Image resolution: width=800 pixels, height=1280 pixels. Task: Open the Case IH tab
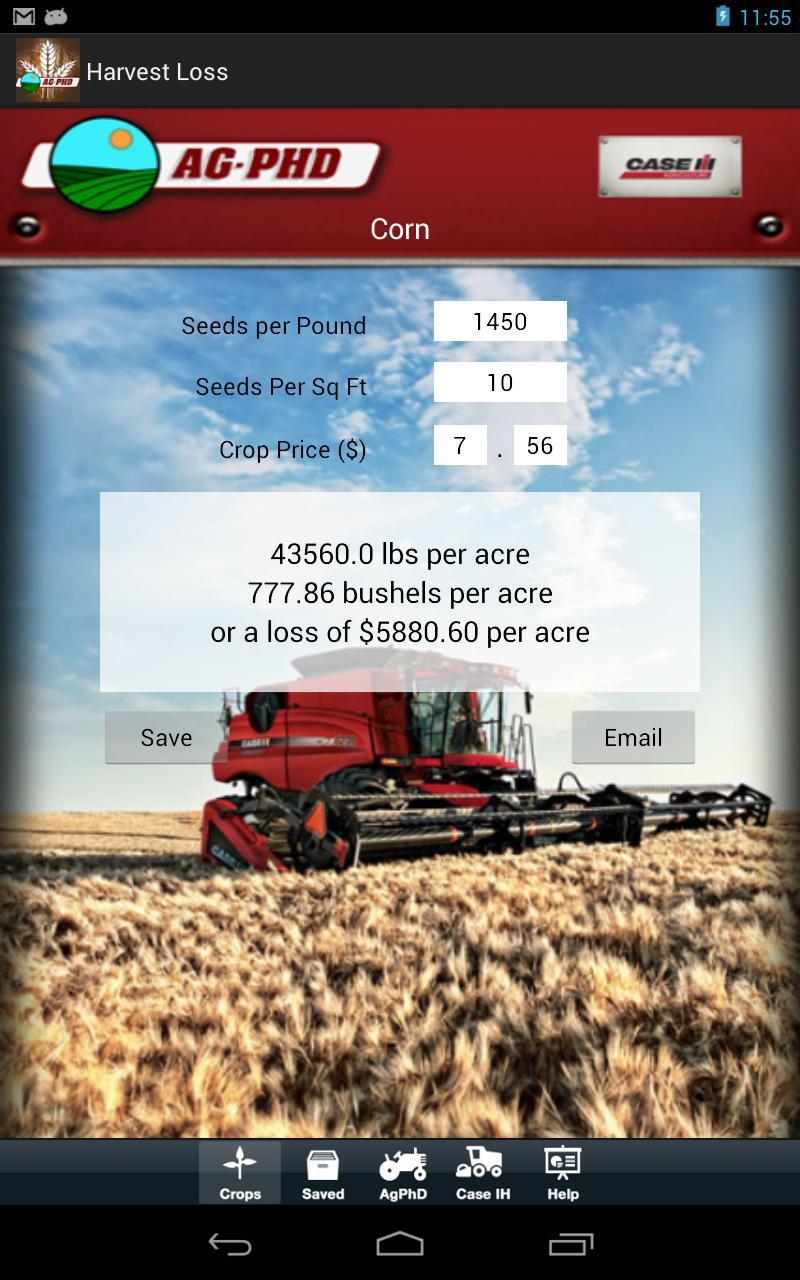click(482, 1173)
